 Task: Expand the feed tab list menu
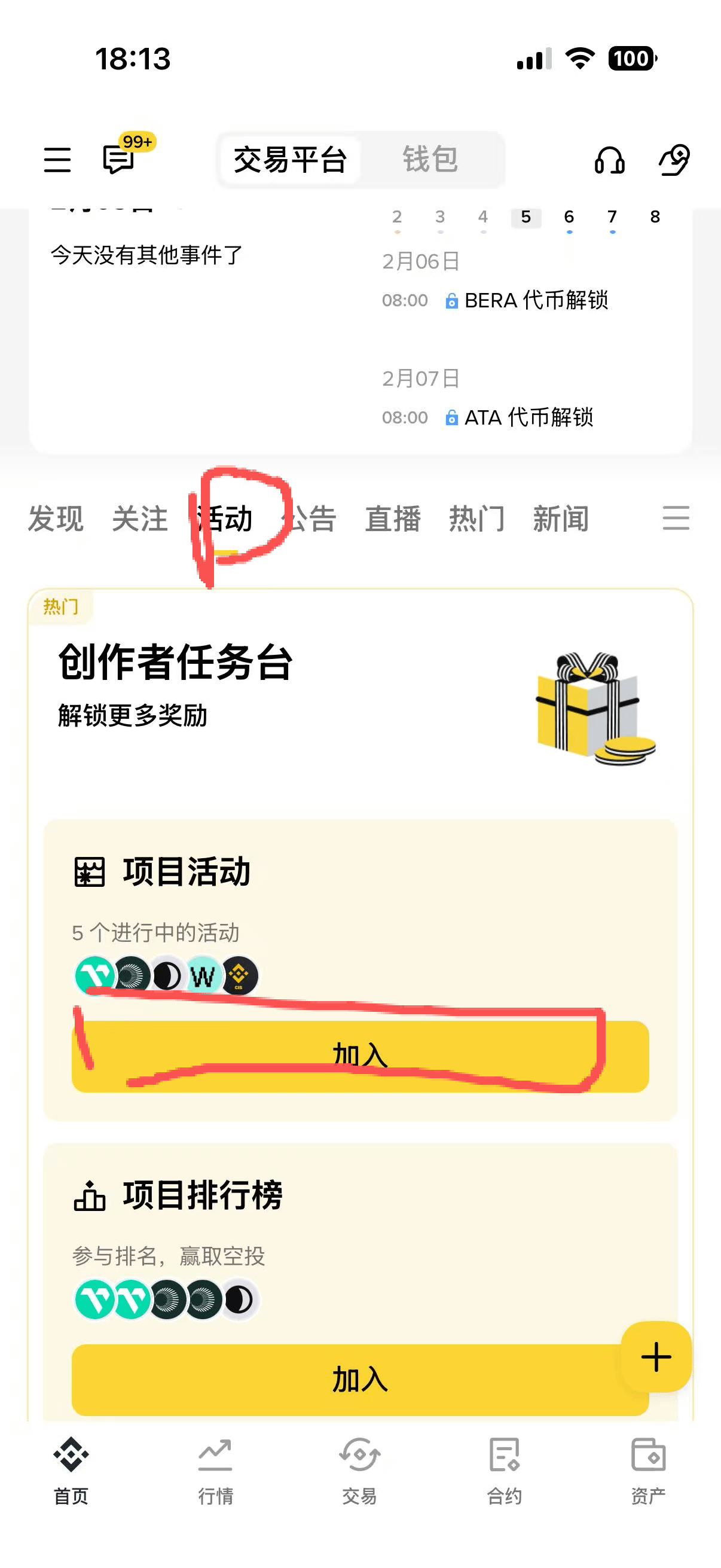(676, 518)
